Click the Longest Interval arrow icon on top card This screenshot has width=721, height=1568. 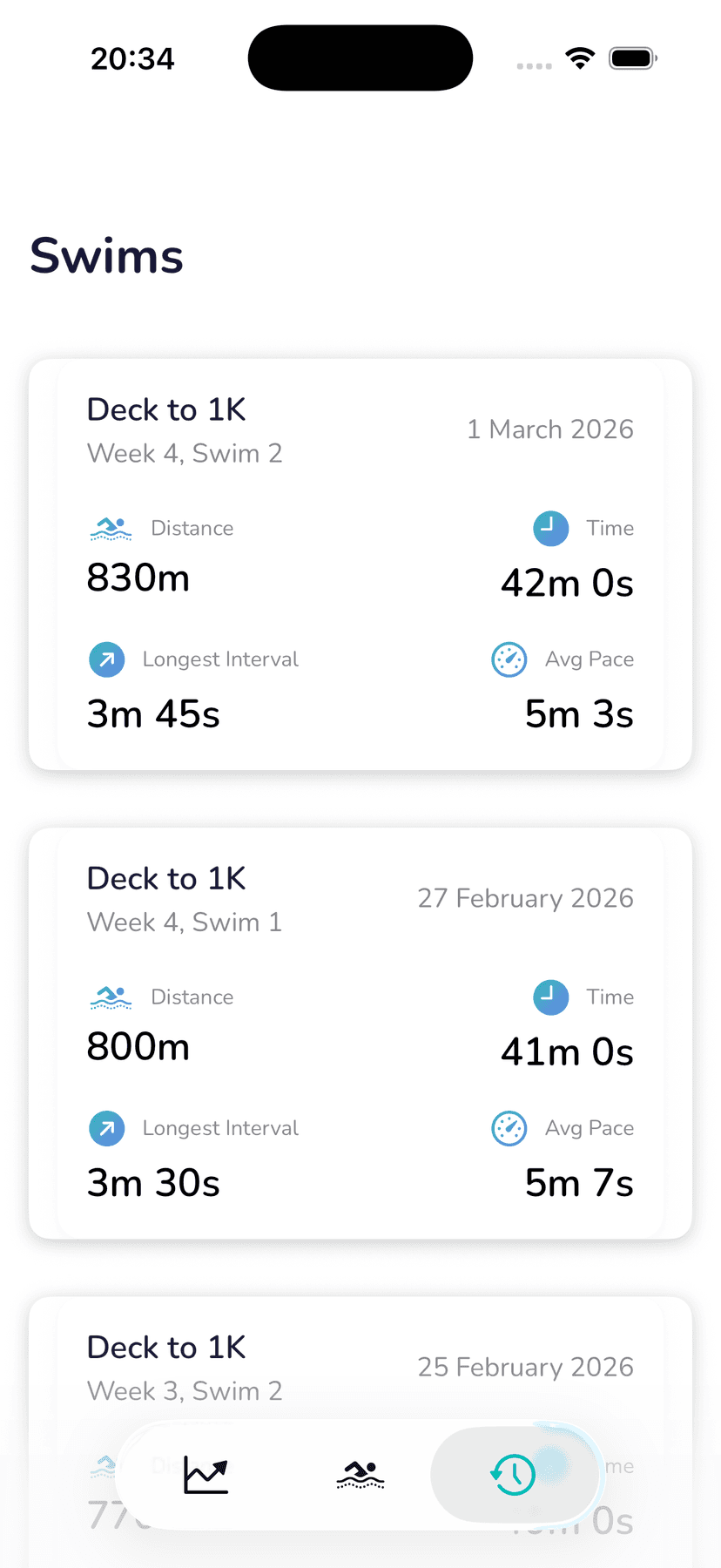click(106, 659)
